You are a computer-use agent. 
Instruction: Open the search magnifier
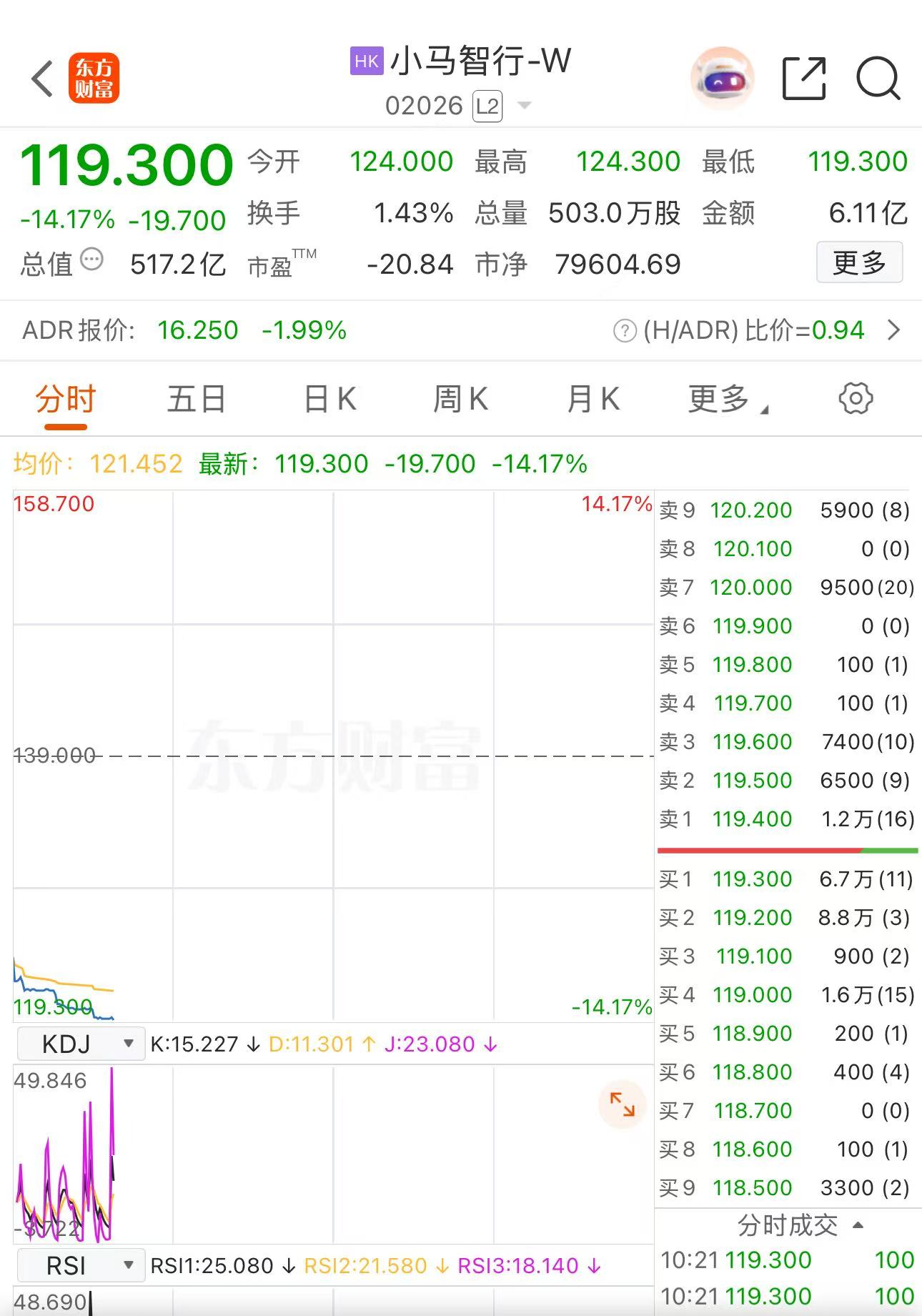(x=878, y=78)
